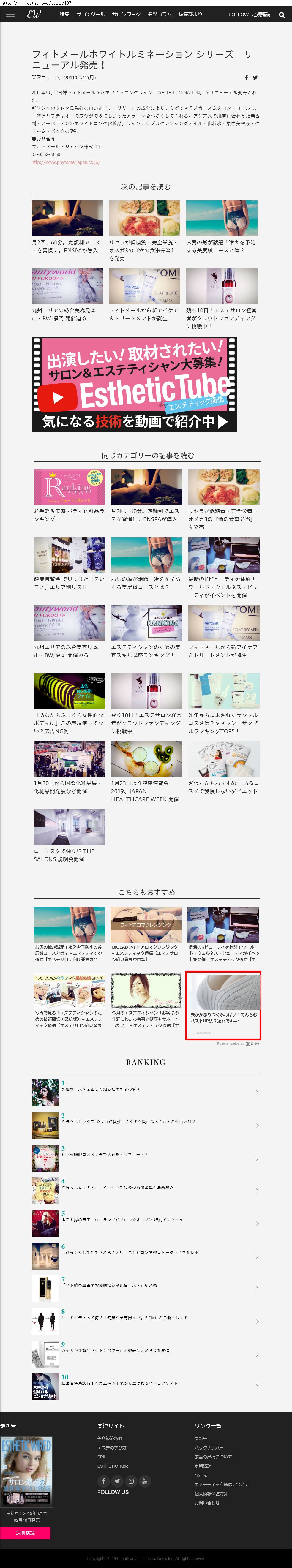Open the EstheticTube recruitment banner
The height and width of the screenshot is (1568, 292).
[x=134, y=384]
